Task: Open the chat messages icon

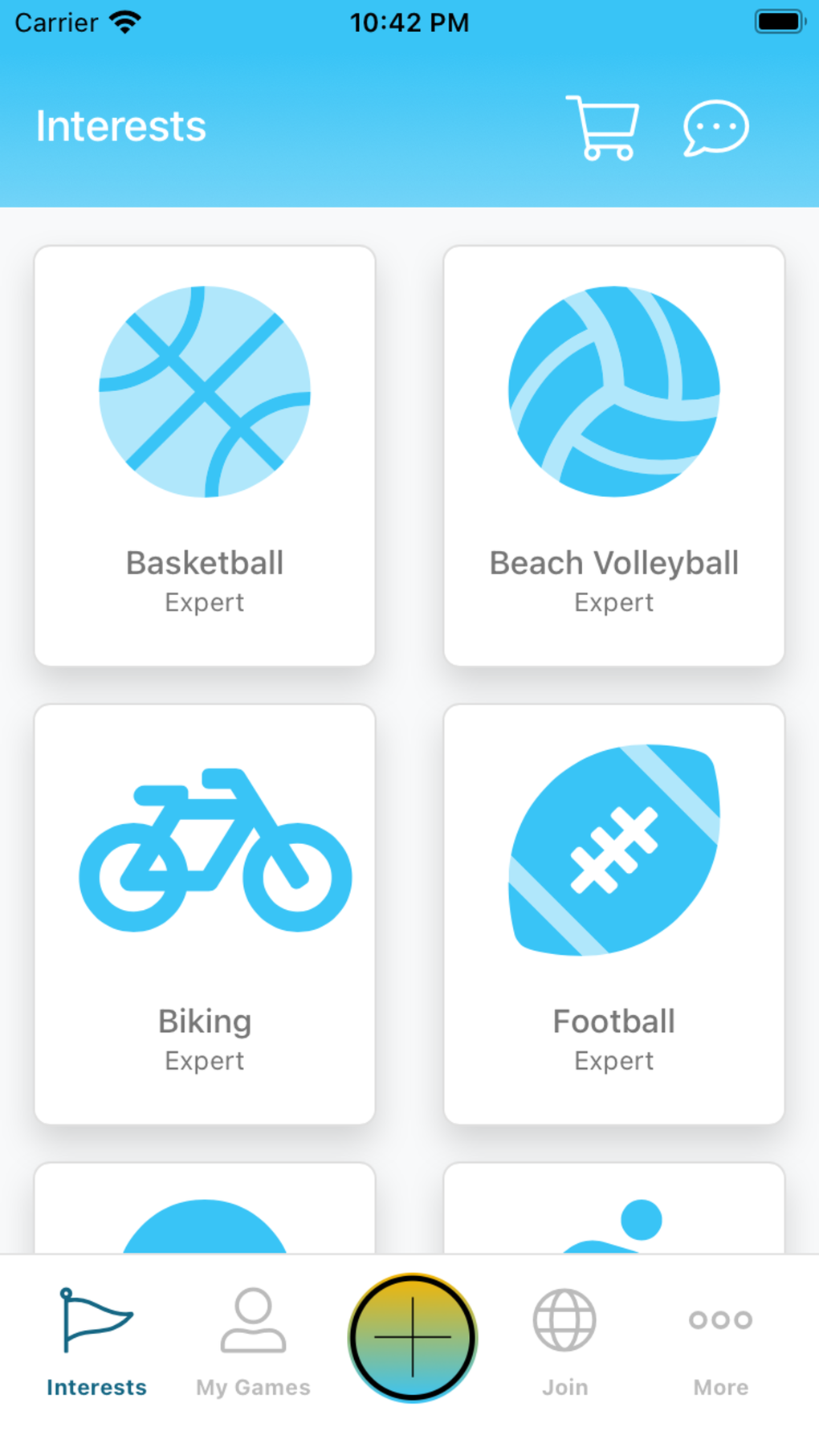Action: 715,127
